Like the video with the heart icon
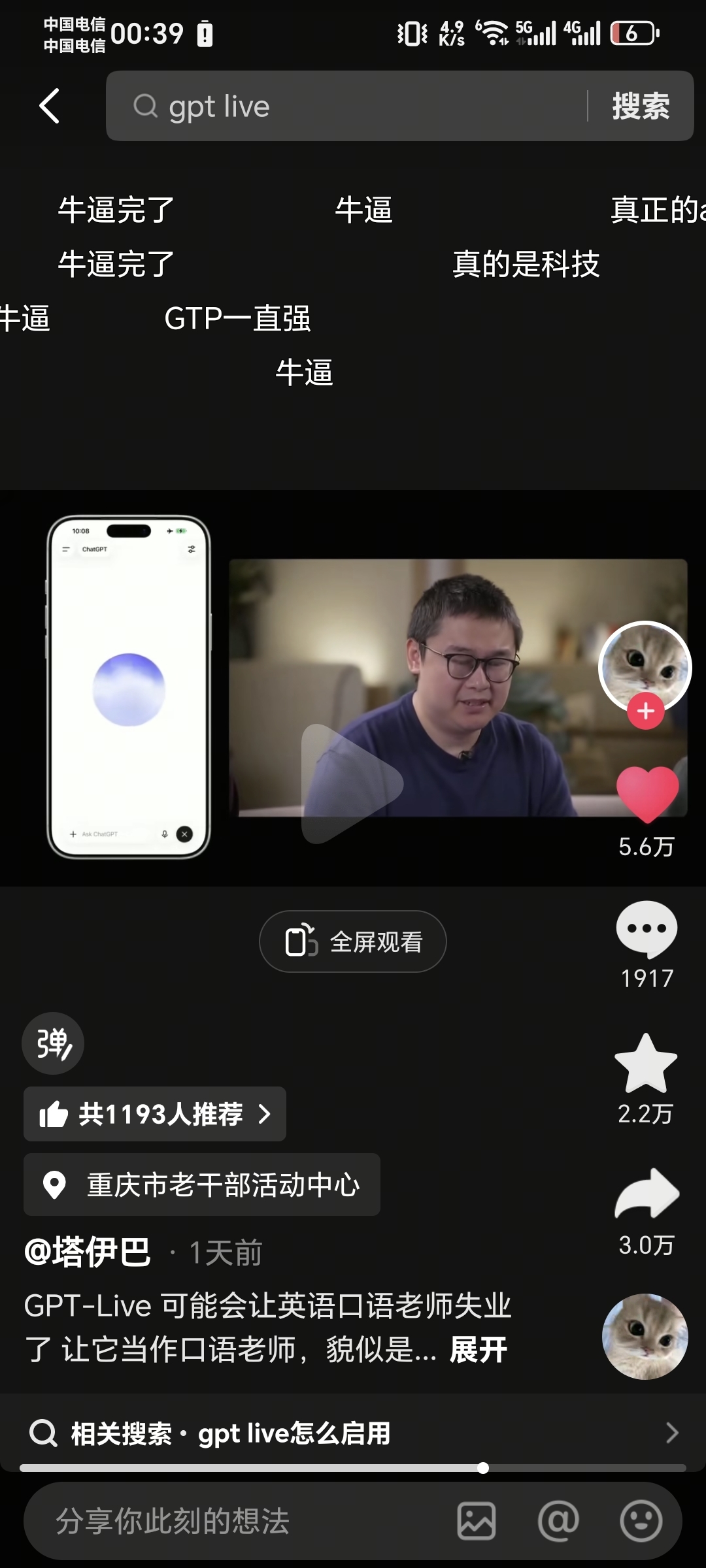This screenshot has width=706, height=1568. click(647, 793)
